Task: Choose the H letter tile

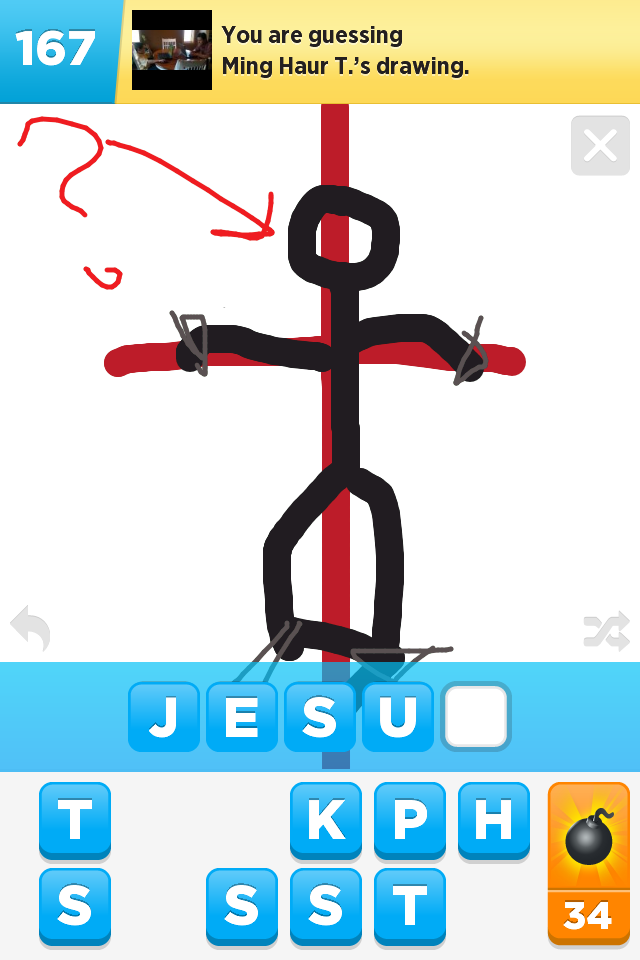Action: 493,819
